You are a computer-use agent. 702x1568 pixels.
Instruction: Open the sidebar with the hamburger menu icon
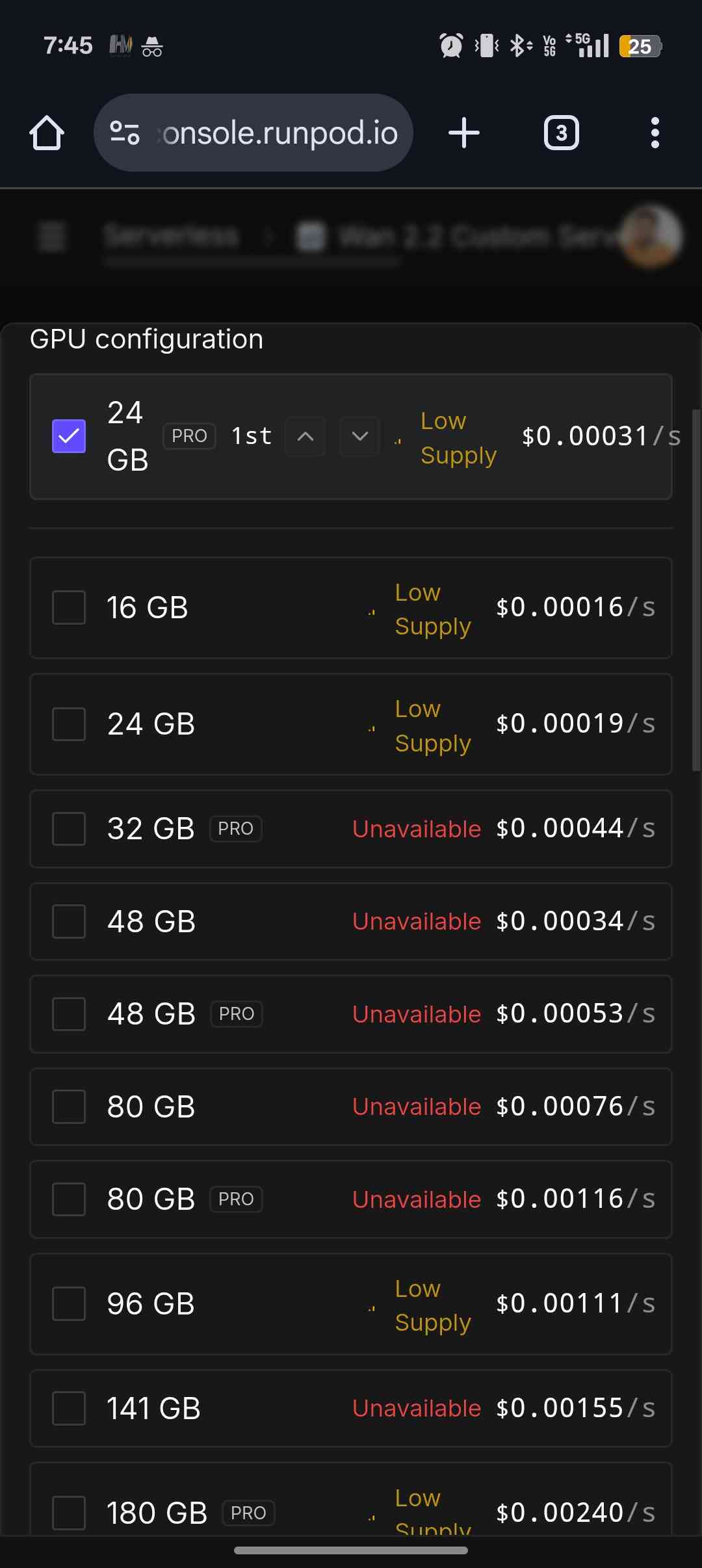pyautogui.click(x=51, y=237)
